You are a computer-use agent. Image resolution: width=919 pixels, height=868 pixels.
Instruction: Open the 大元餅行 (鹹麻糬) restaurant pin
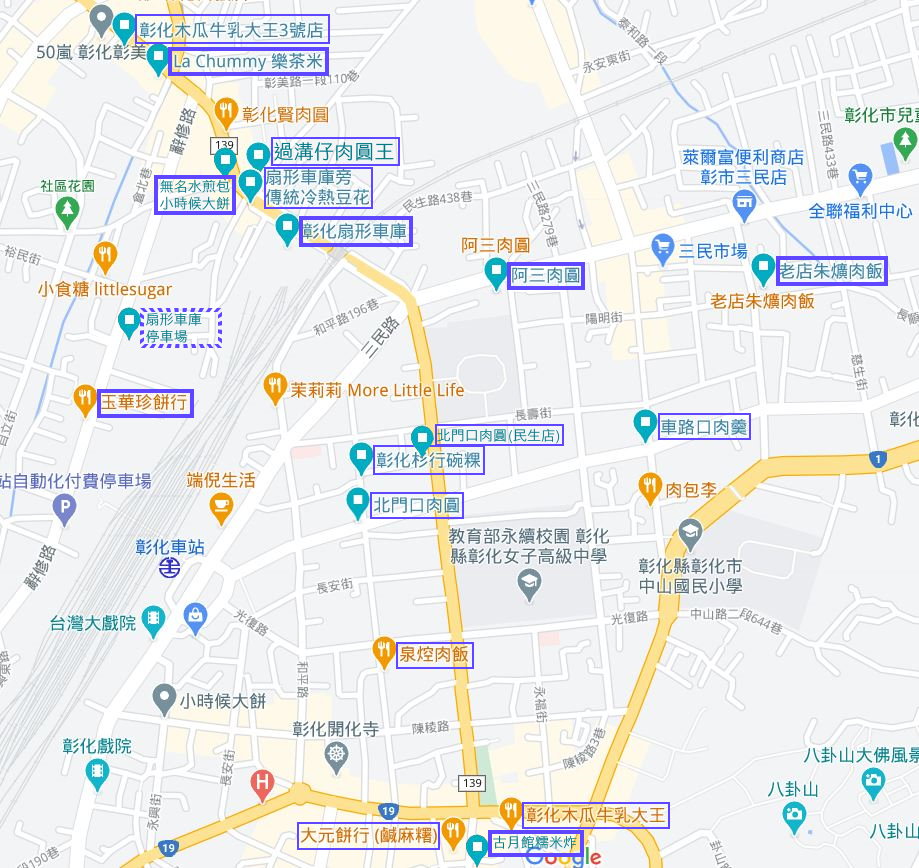pyautogui.click(x=453, y=830)
